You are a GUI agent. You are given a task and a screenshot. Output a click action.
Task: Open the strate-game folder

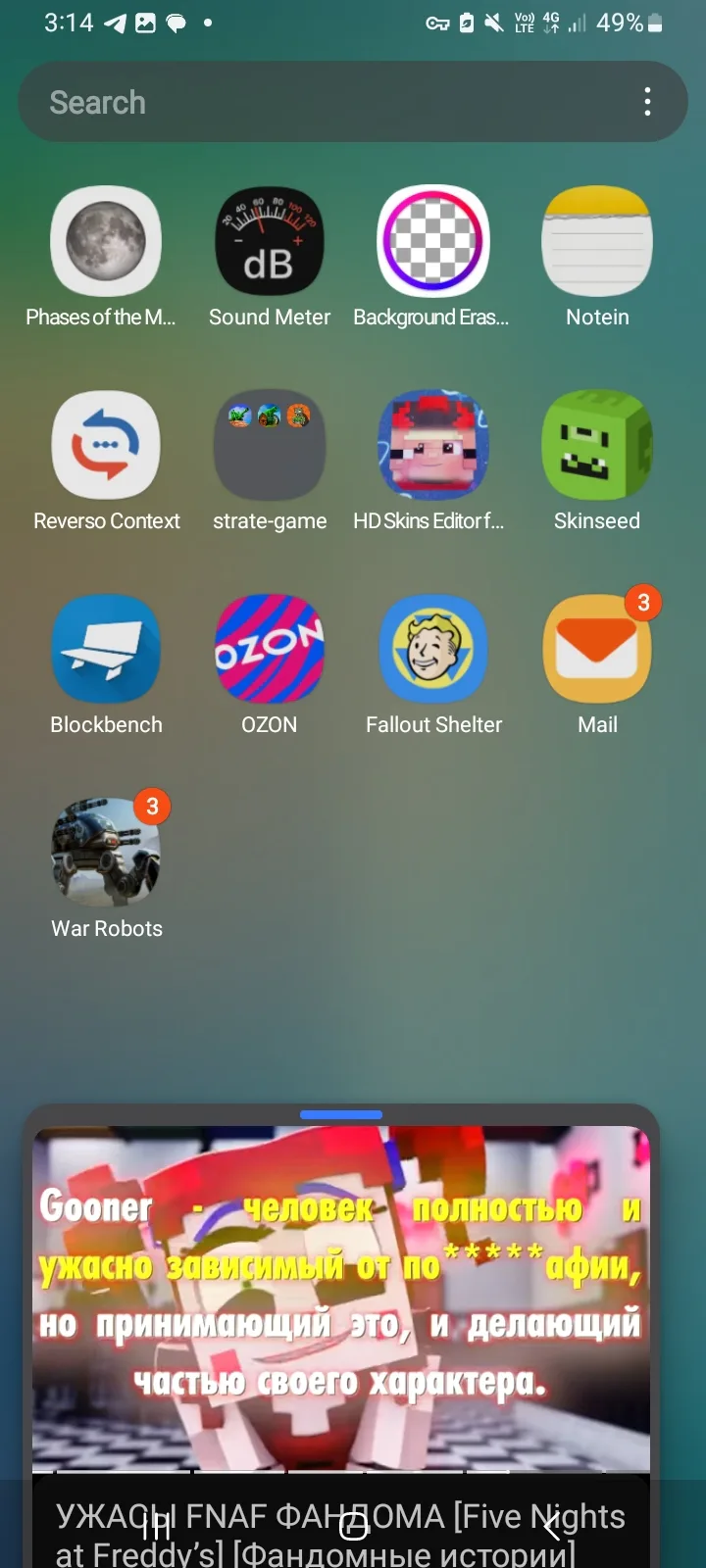tap(270, 445)
